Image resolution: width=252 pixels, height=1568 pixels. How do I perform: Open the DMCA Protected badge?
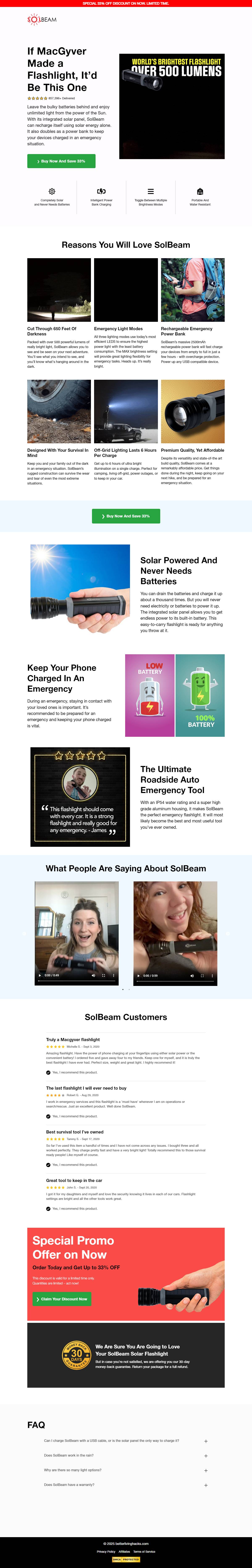126,1559
